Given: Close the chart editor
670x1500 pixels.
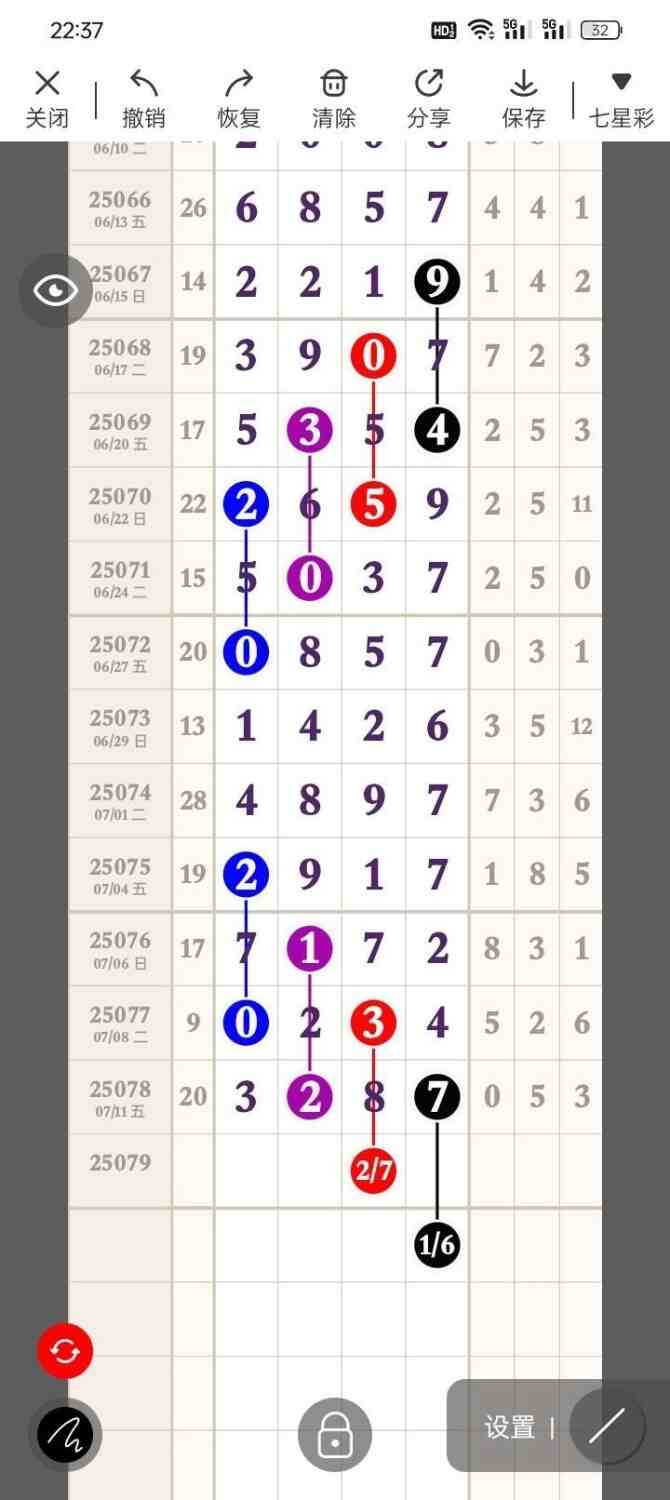Looking at the screenshot, I should (x=47, y=98).
